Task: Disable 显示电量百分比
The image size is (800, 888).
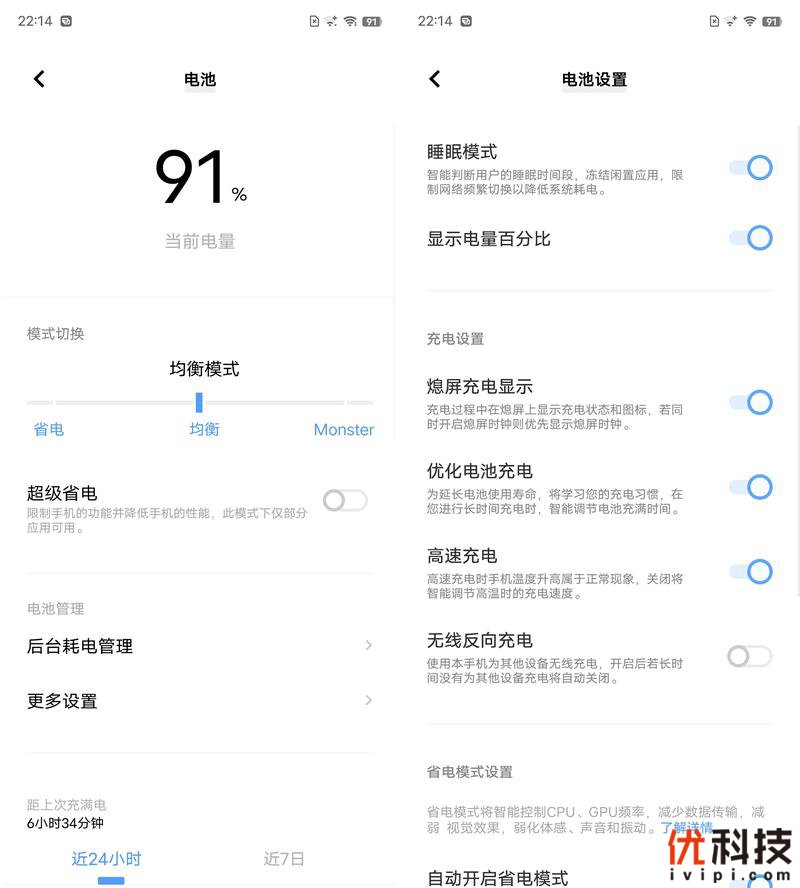Action: point(751,238)
